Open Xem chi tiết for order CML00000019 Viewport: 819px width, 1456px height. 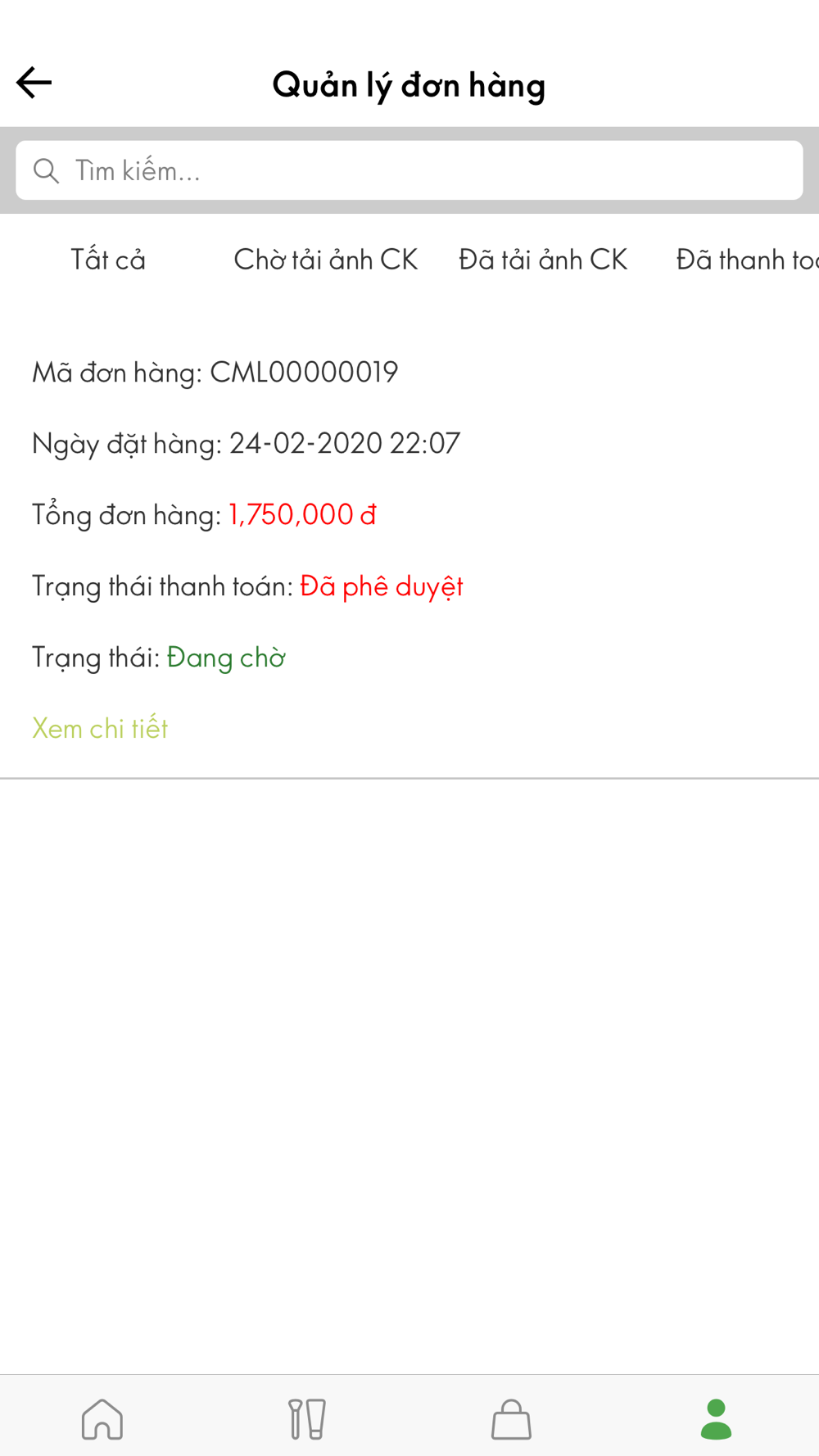pos(100,728)
